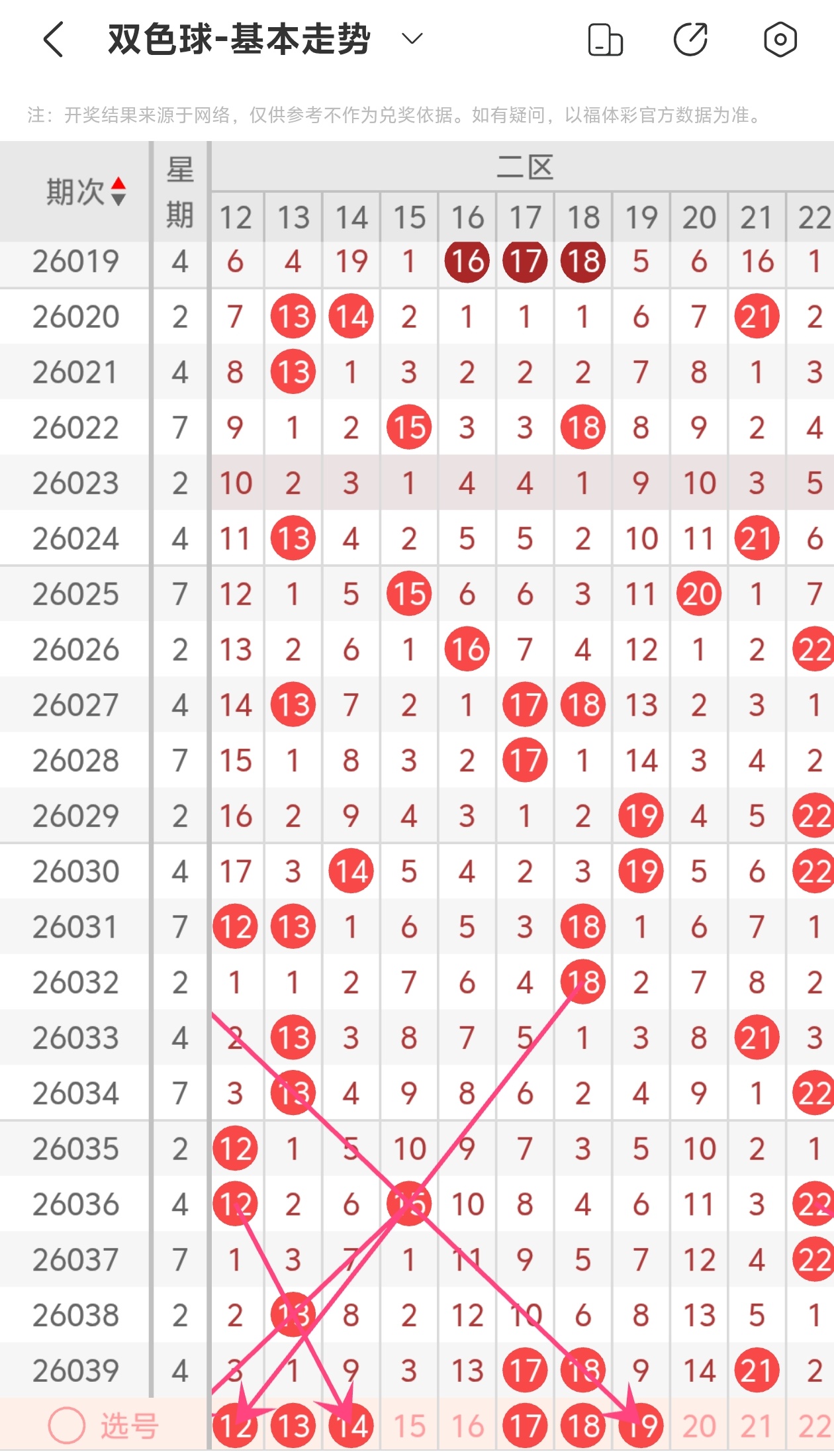This screenshot has width=834, height=1456.
Task: Deselect number 13 in the 选号 row
Action: coord(293,1426)
